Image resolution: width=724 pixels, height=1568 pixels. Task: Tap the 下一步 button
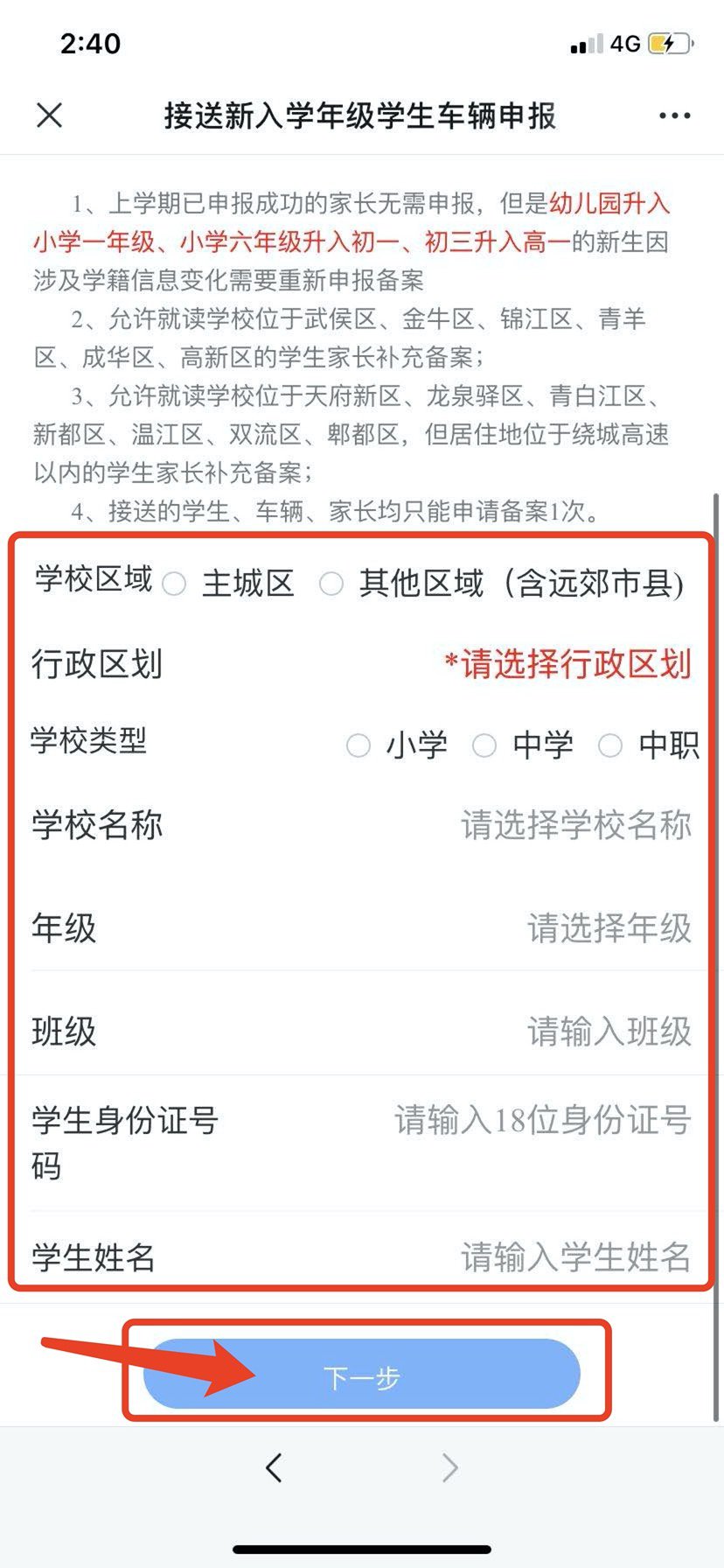pos(361,1378)
